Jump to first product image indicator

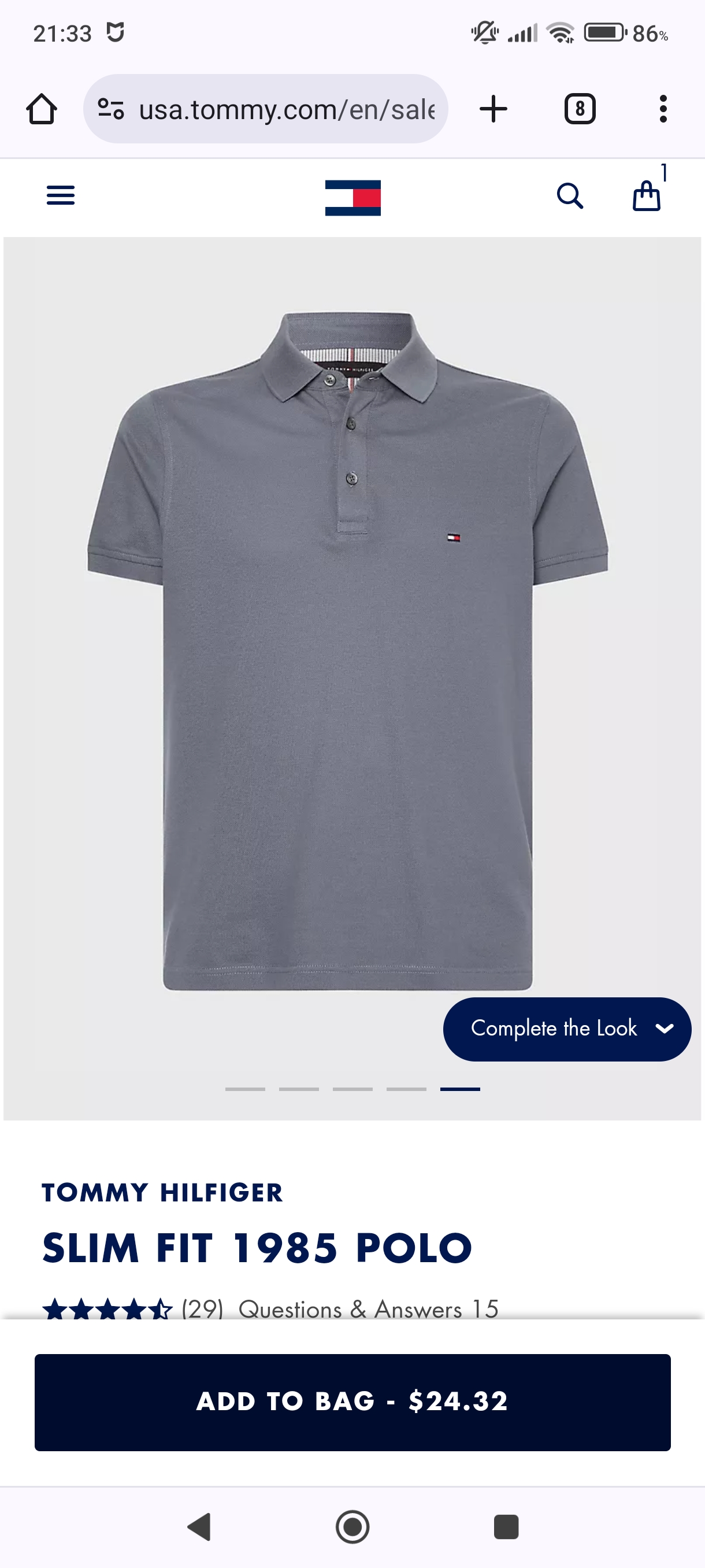pos(245,1089)
